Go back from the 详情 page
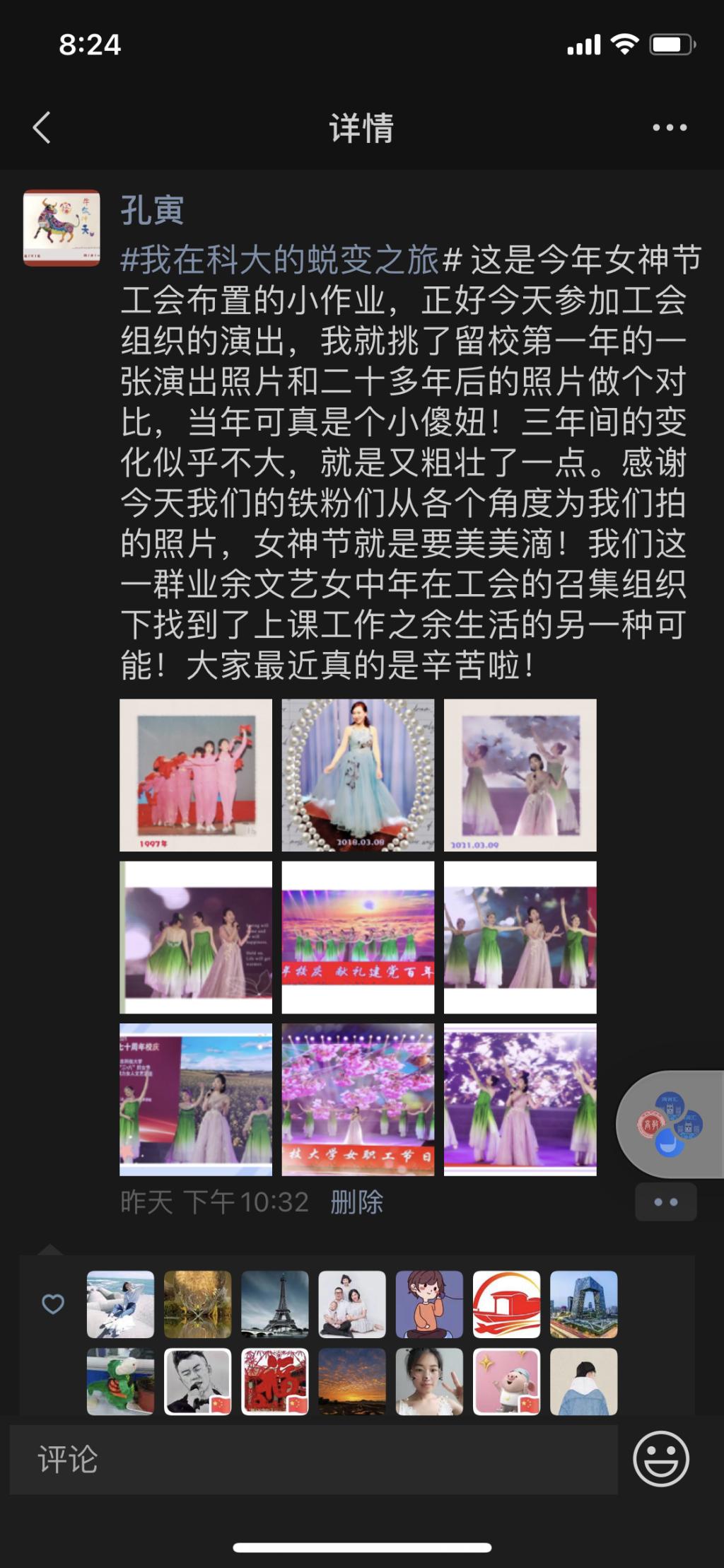This screenshot has height=1568, width=724. point(42,127)
